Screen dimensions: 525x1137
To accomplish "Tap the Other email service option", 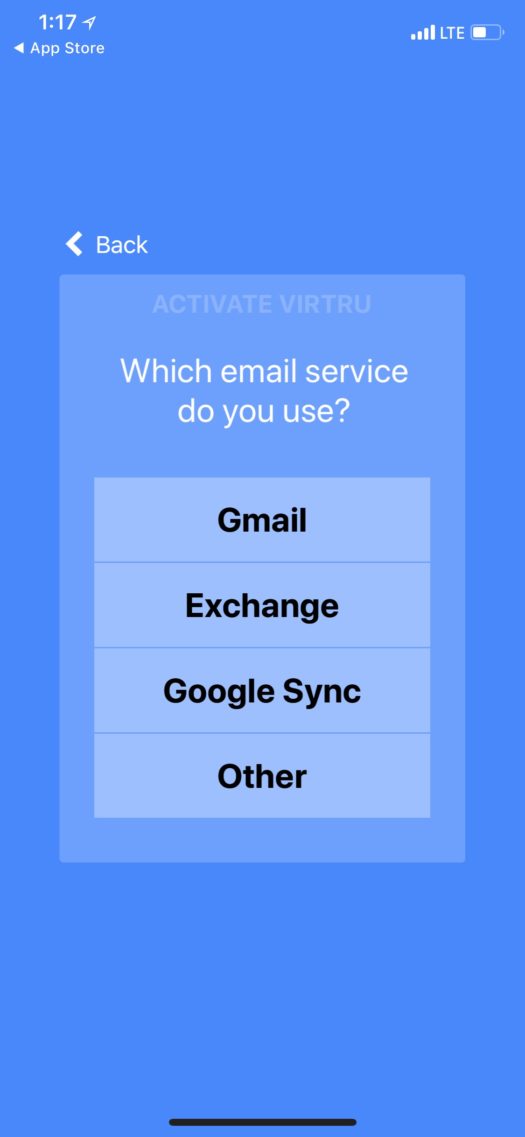I will [x=262, y=776].
